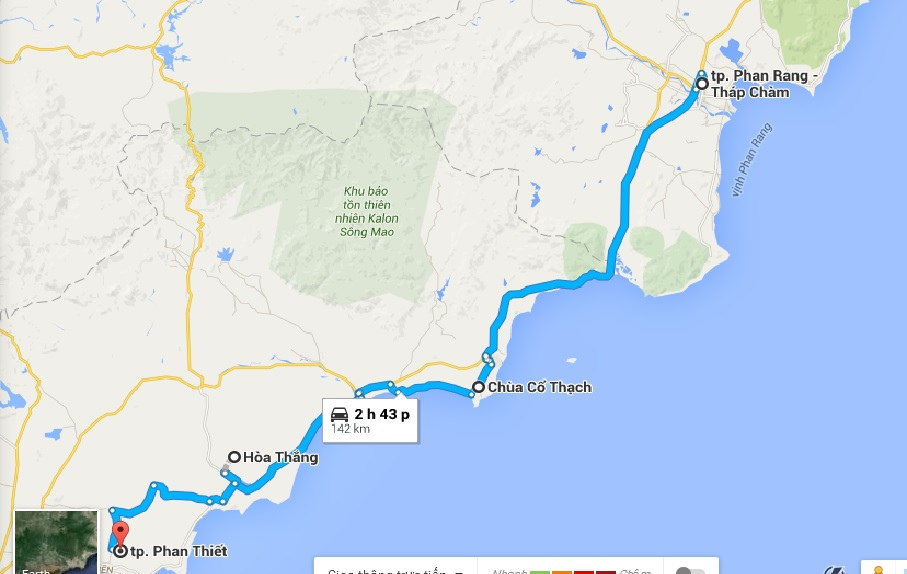Select the Hòa Thắng waypoint

tap(234, 457)
